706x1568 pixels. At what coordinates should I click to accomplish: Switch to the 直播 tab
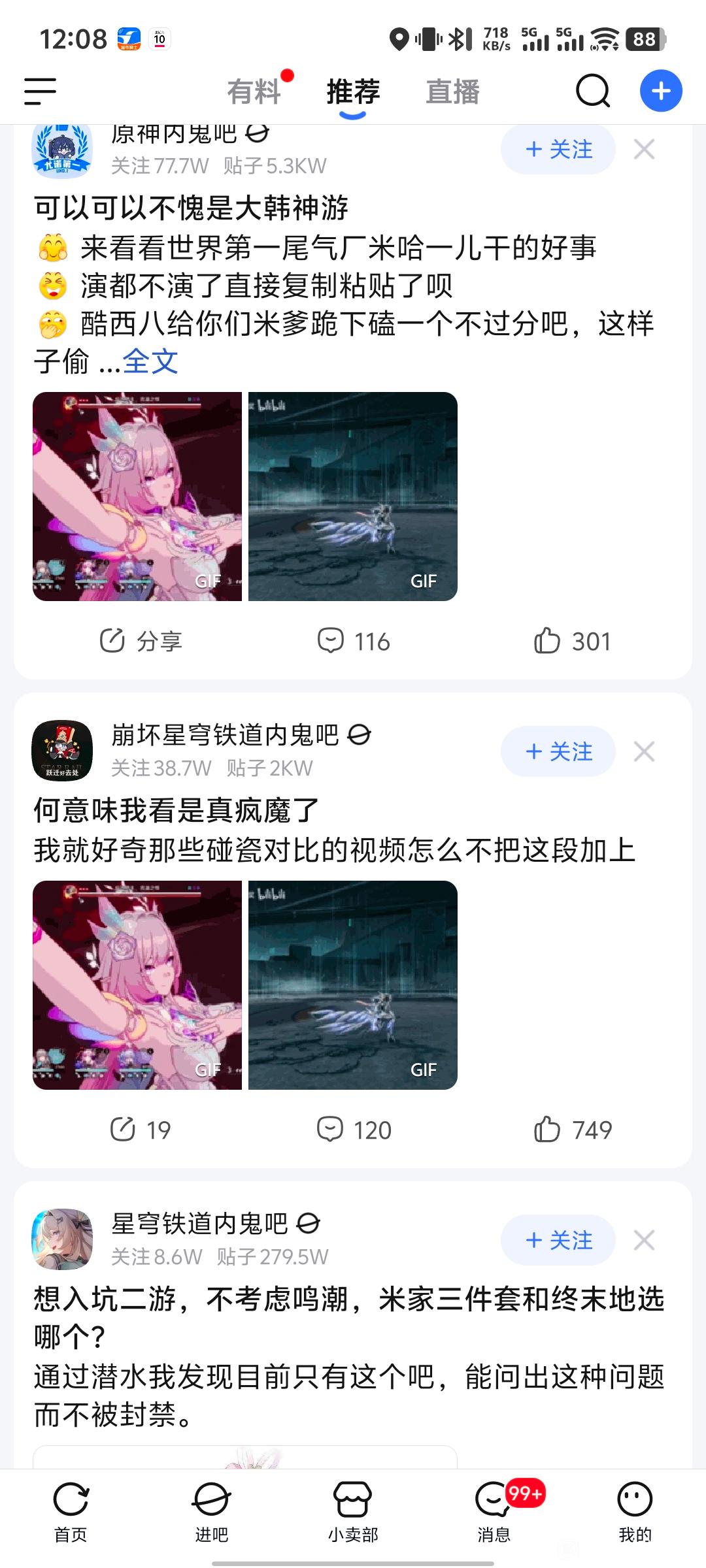click(x=452, y=91)
